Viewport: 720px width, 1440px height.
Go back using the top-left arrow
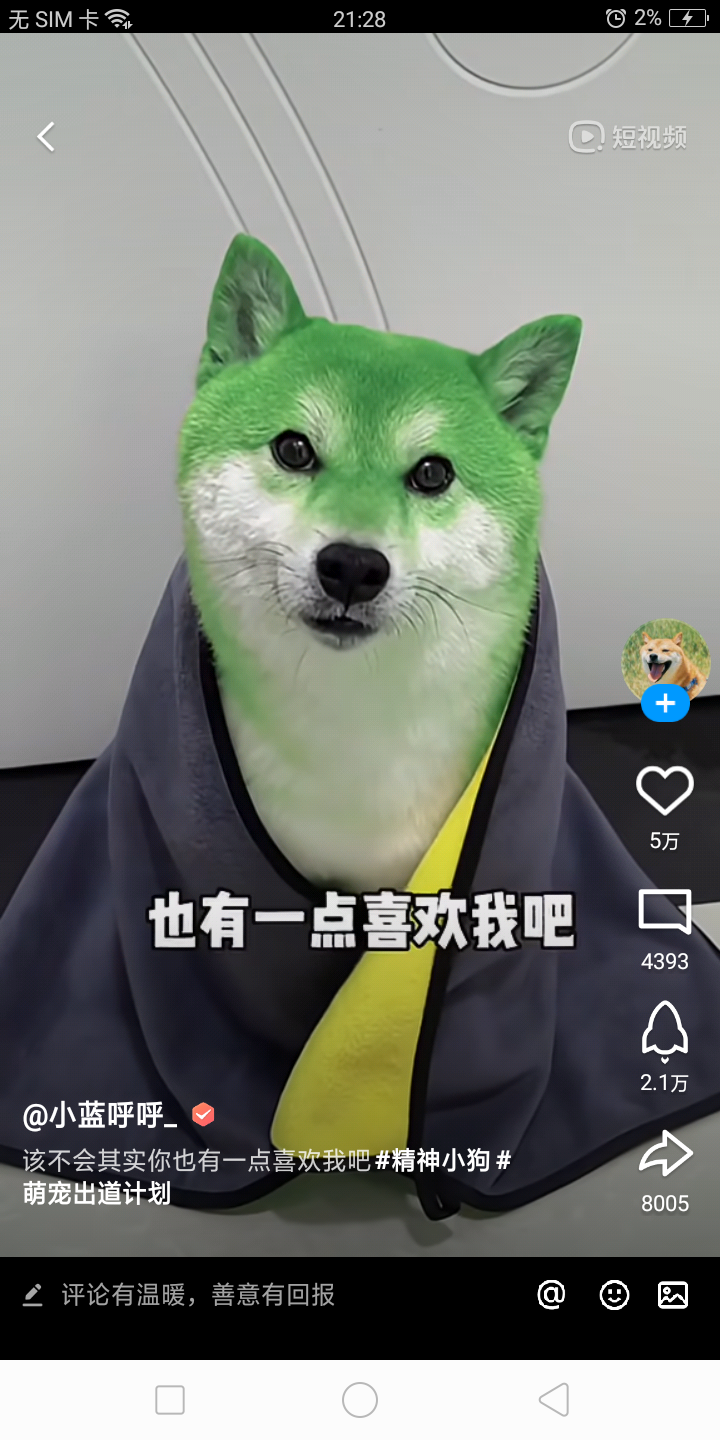[46, 137]
